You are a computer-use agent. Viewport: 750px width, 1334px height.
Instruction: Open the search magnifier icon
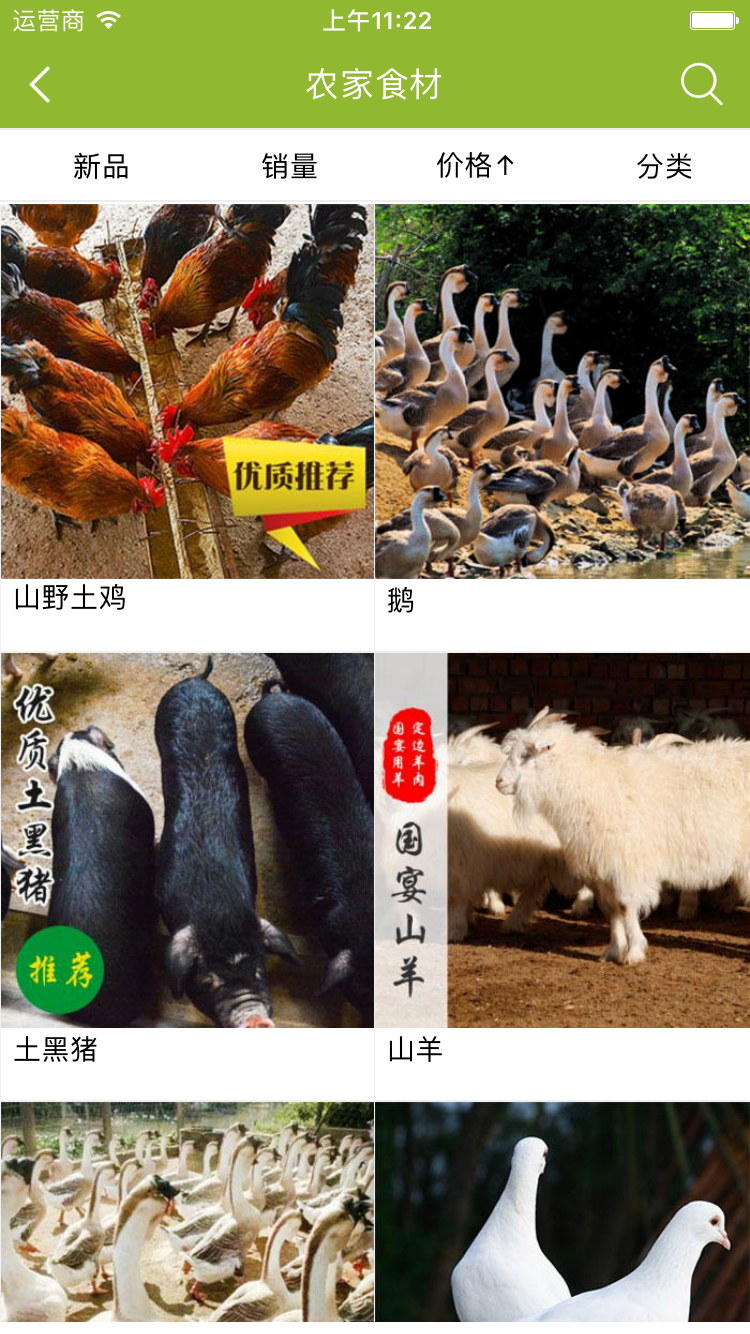[x=701, y=85]
